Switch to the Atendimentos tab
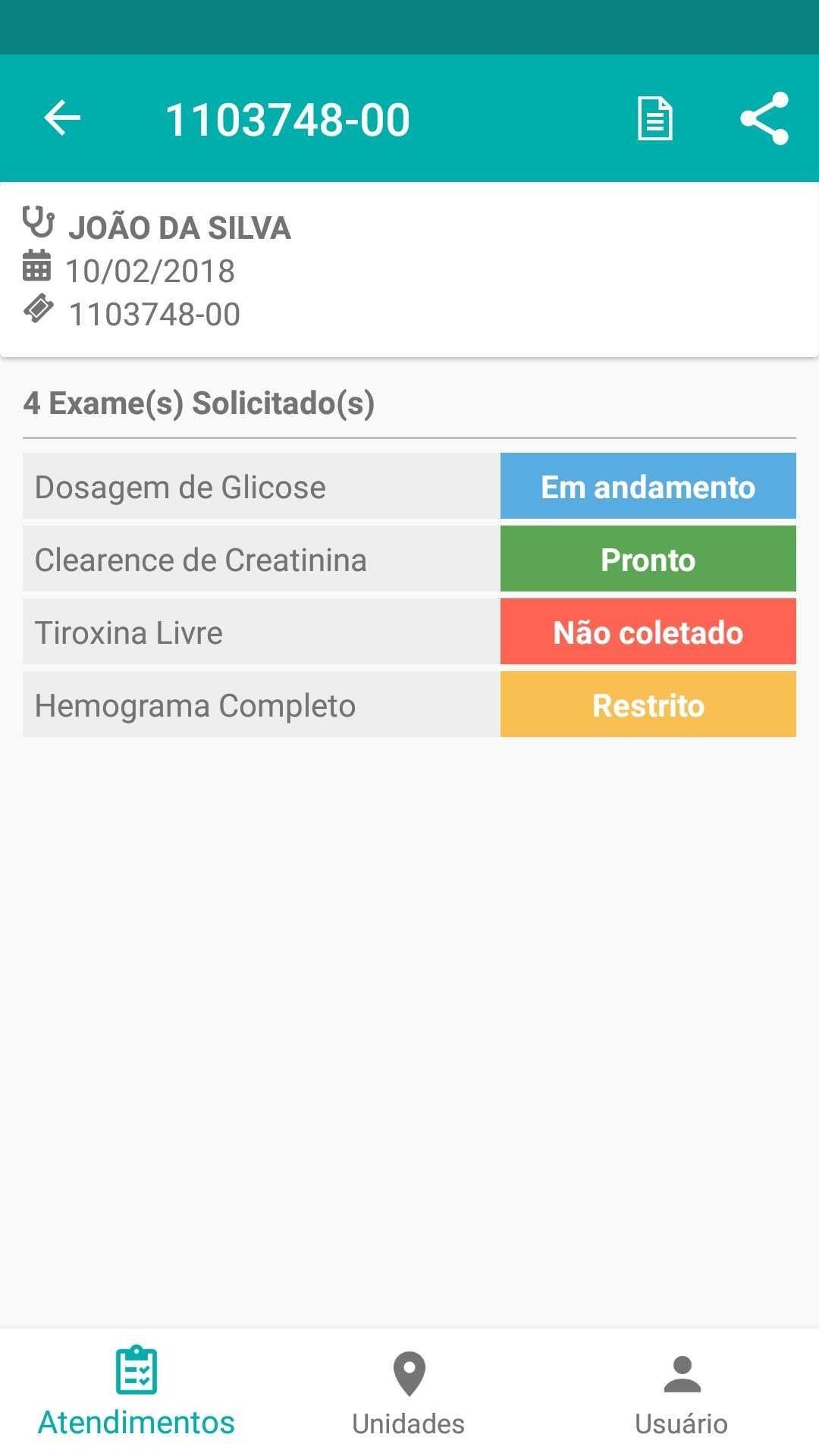The width and height of the screenshot is (819, 1456). point(136,1392)
